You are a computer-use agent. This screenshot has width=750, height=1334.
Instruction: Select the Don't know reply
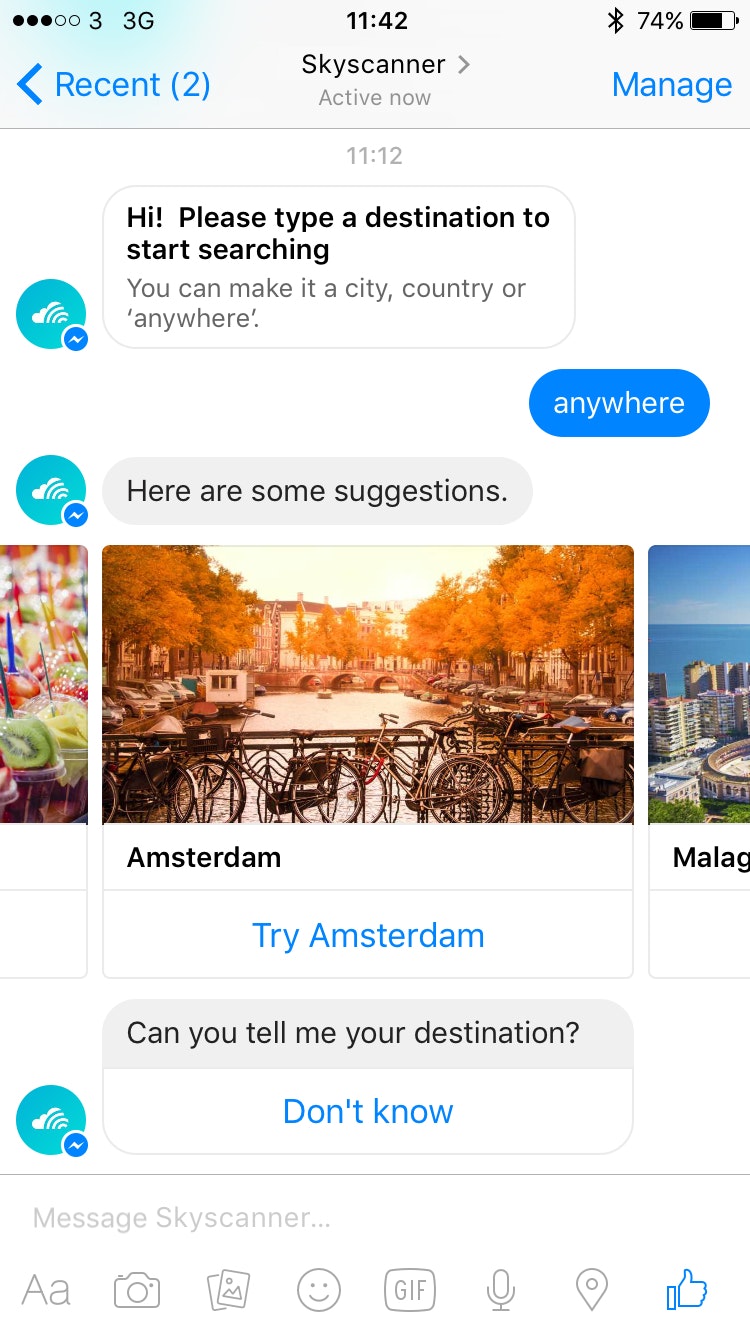[368, 1112]
